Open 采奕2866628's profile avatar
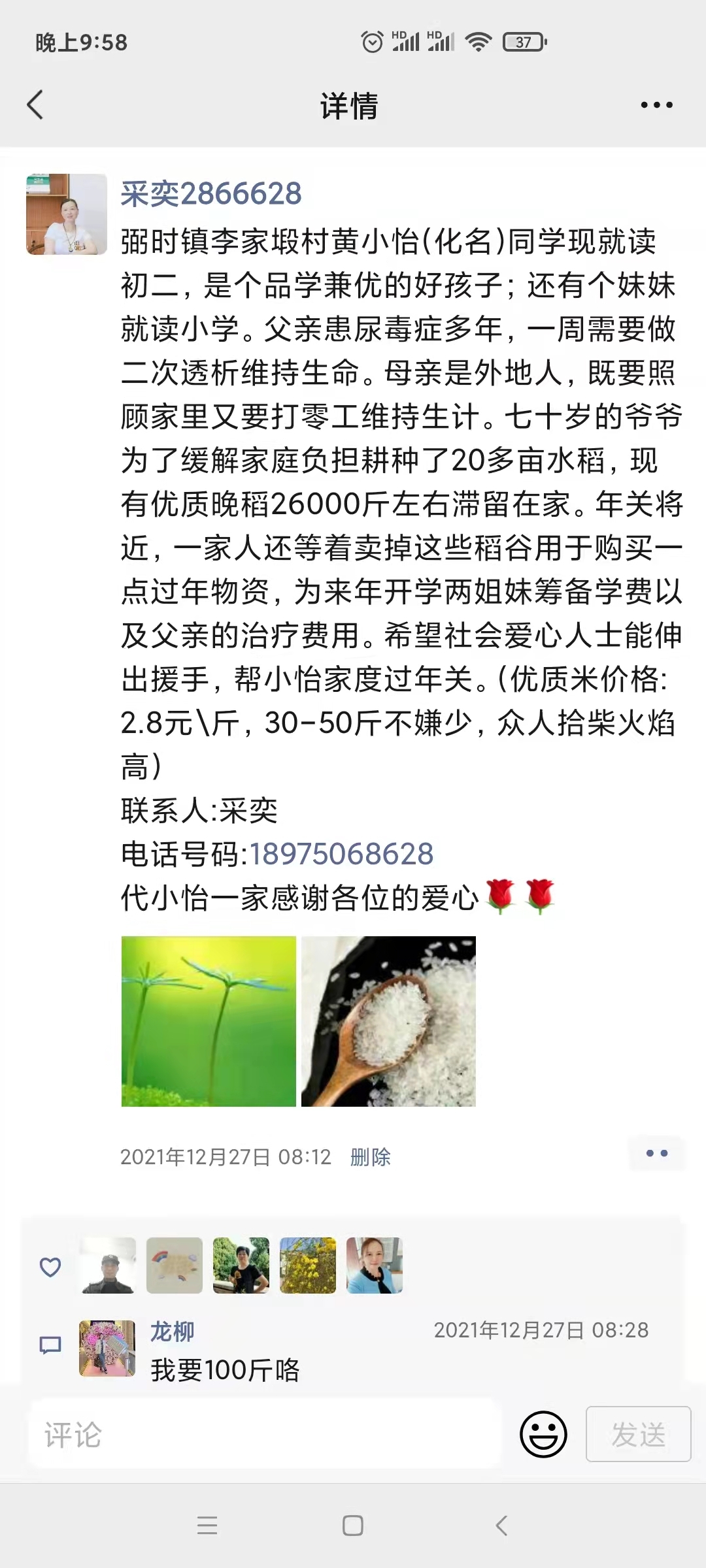This screenshot has height=1568, width=706. 67,214
